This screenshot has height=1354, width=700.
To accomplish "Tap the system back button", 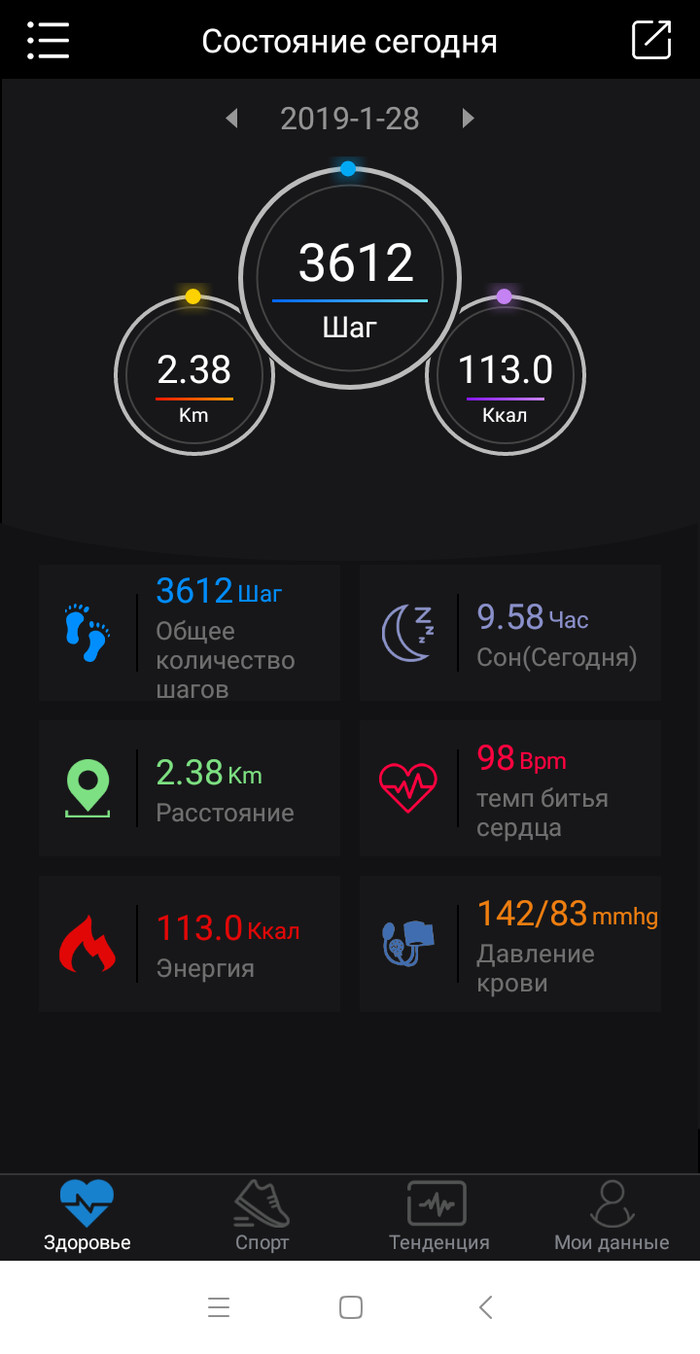I will tap(485, 1307).
